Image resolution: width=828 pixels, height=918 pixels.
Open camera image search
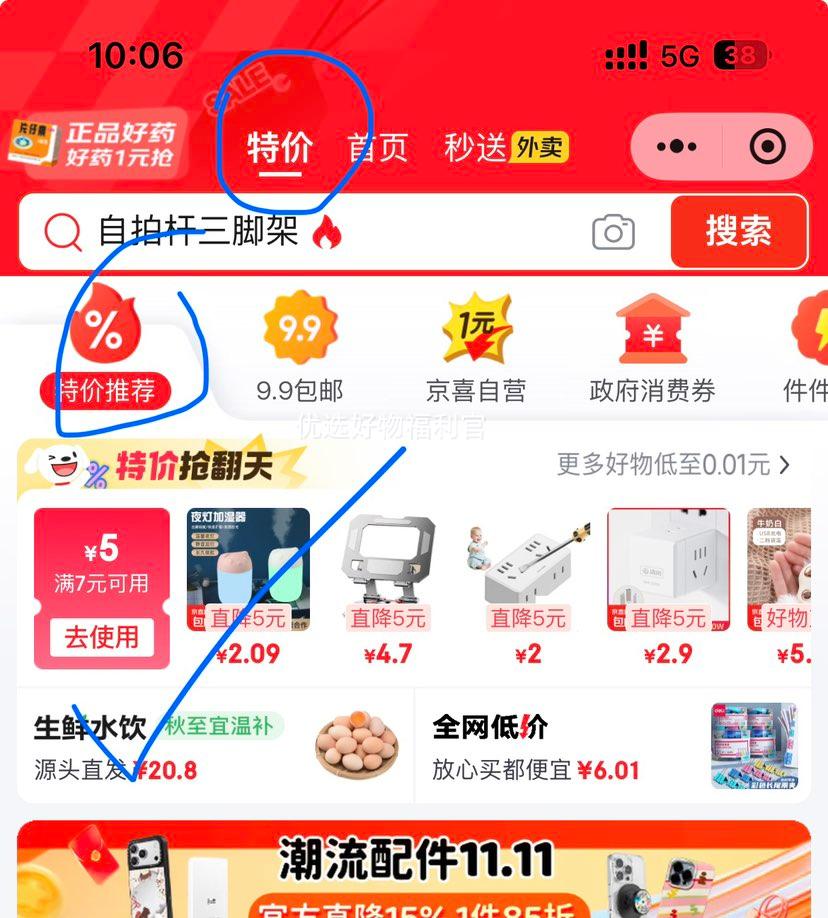[613, 233]
